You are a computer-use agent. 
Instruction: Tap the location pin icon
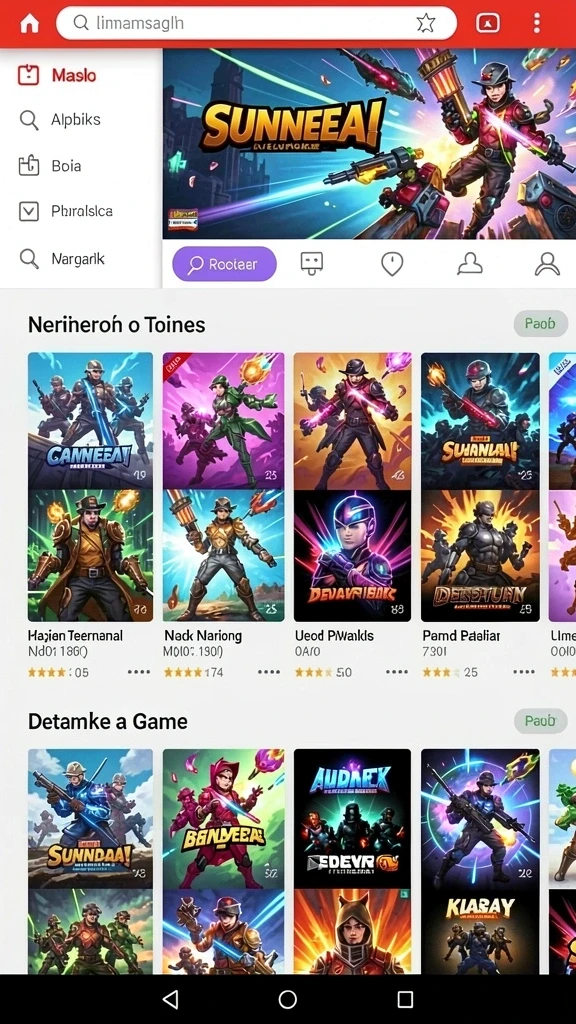(x=391, y=264)
